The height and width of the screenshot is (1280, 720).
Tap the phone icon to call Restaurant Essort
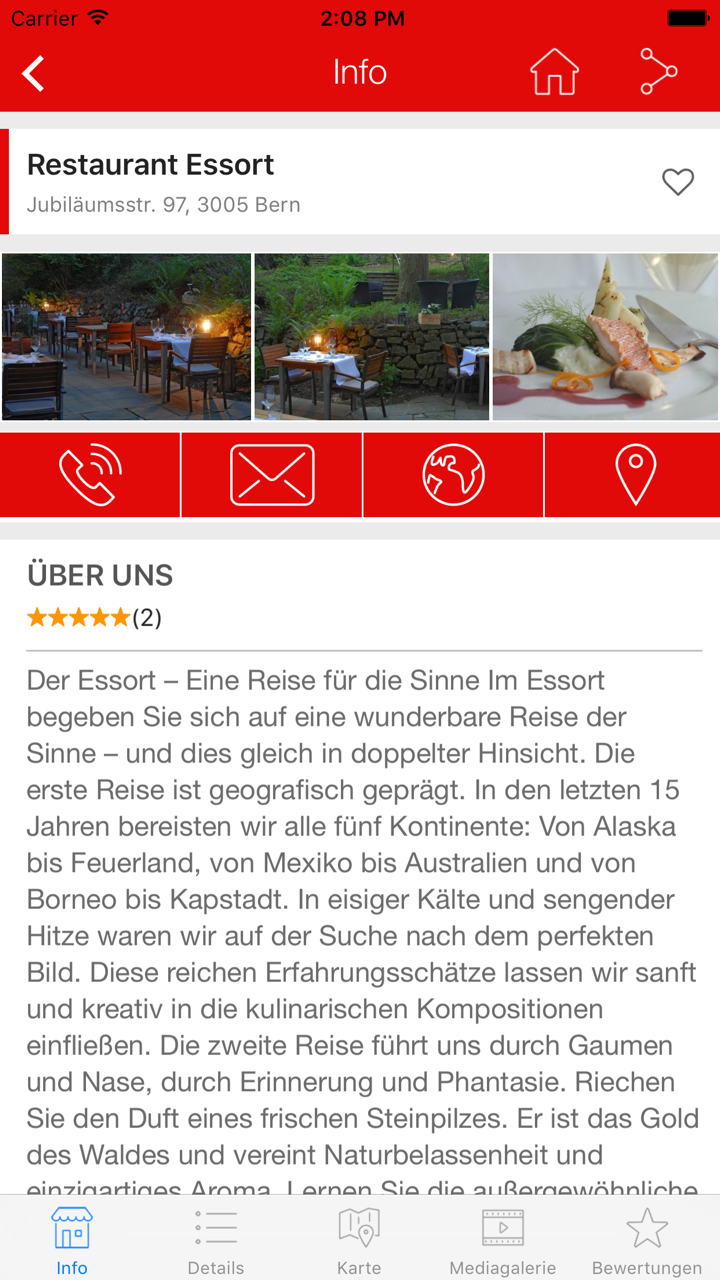pos(90,474)
